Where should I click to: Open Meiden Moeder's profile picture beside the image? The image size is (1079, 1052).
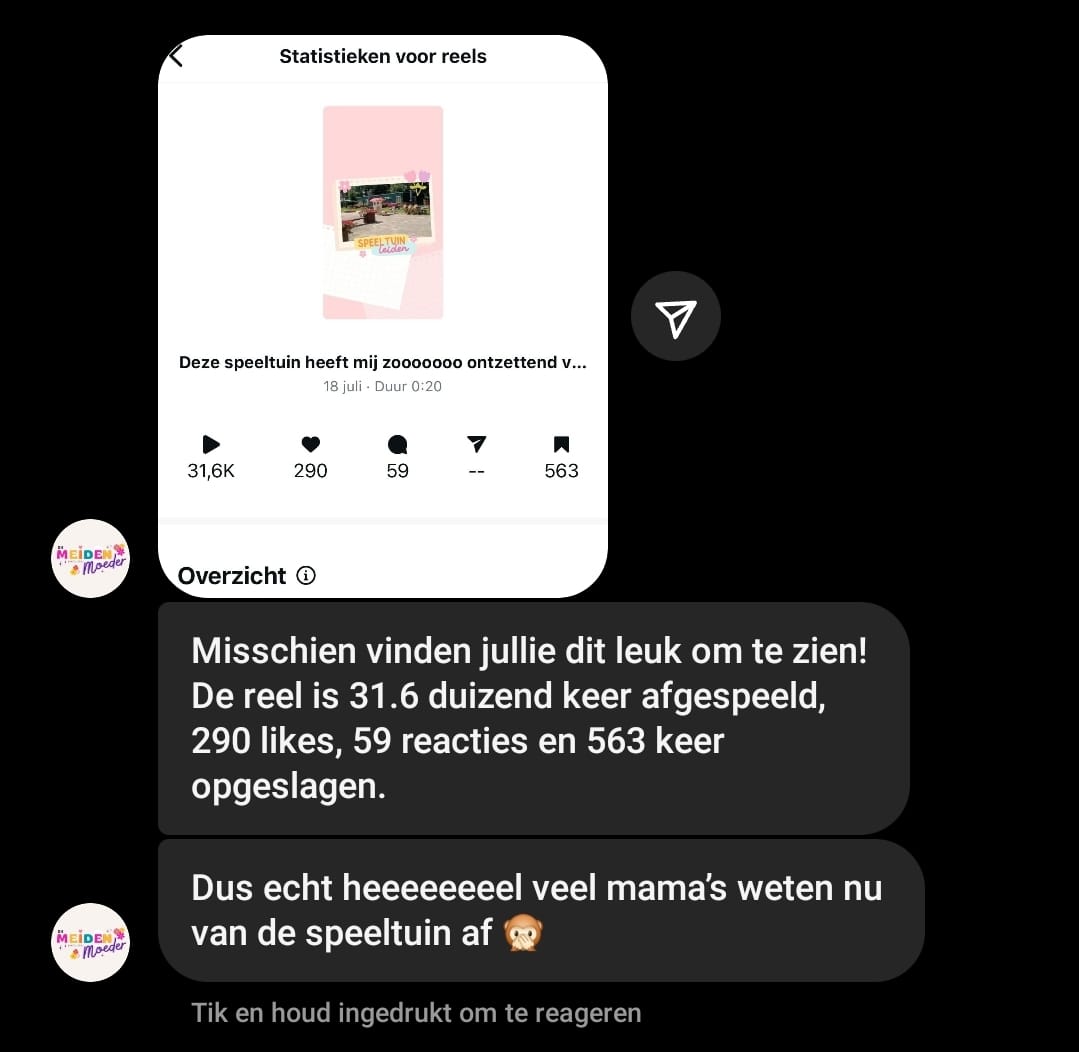(90, 558)
